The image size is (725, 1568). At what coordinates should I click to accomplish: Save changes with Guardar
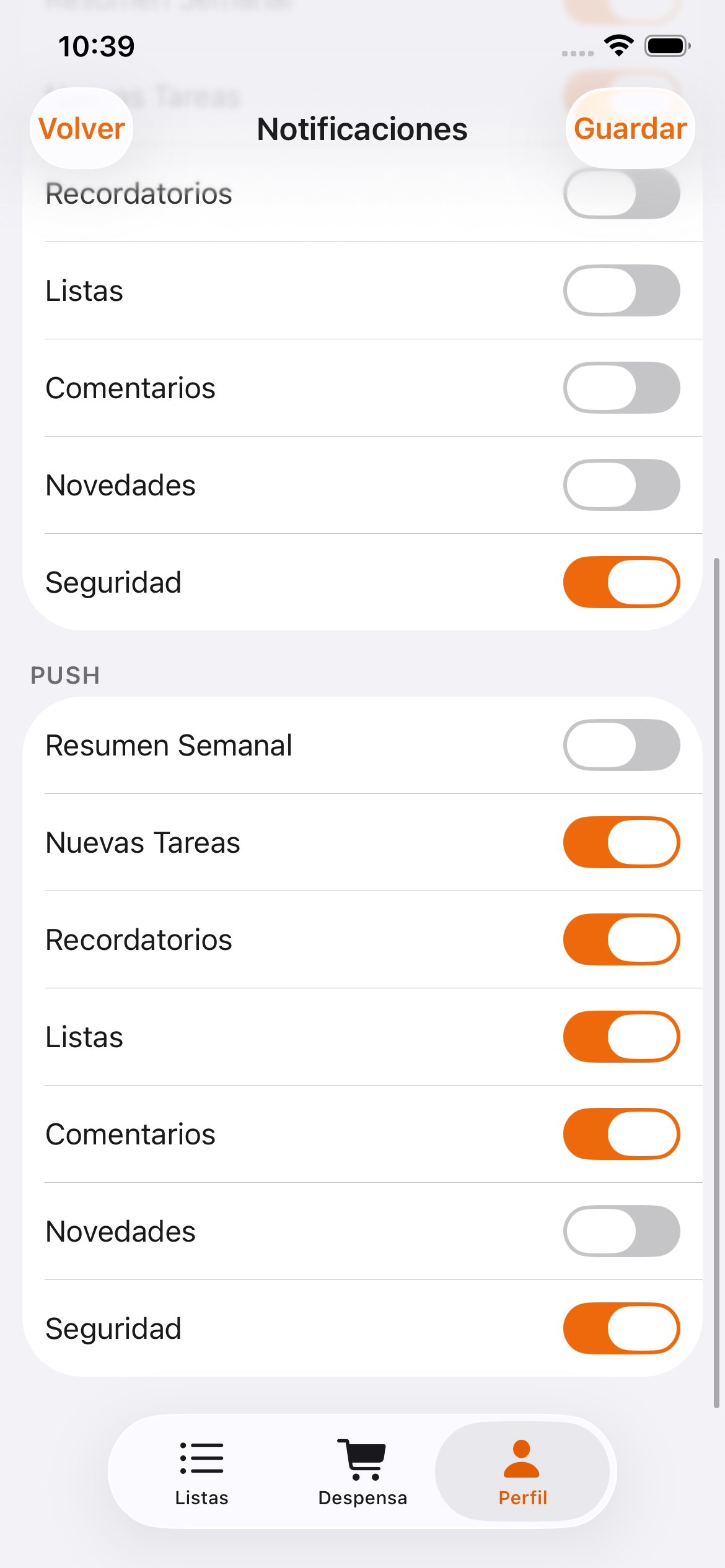coord(630,129)
